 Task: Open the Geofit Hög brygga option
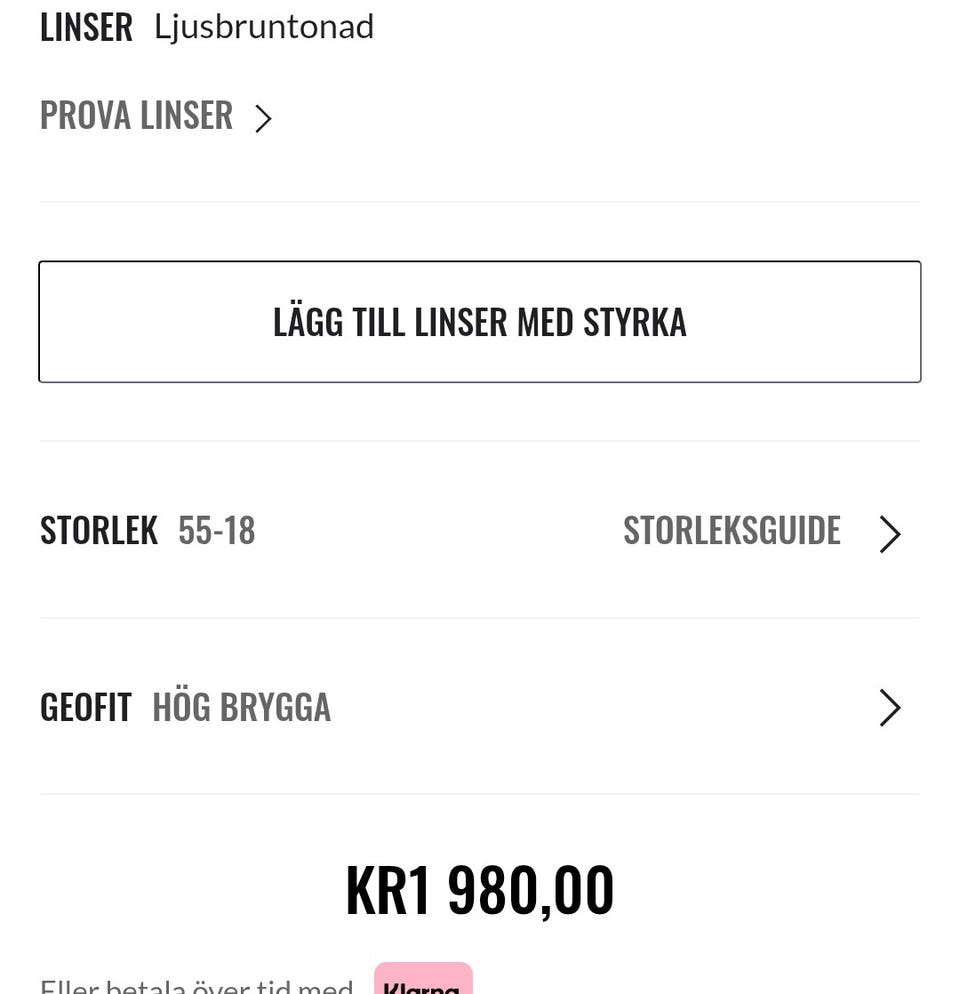click(480, 707)
